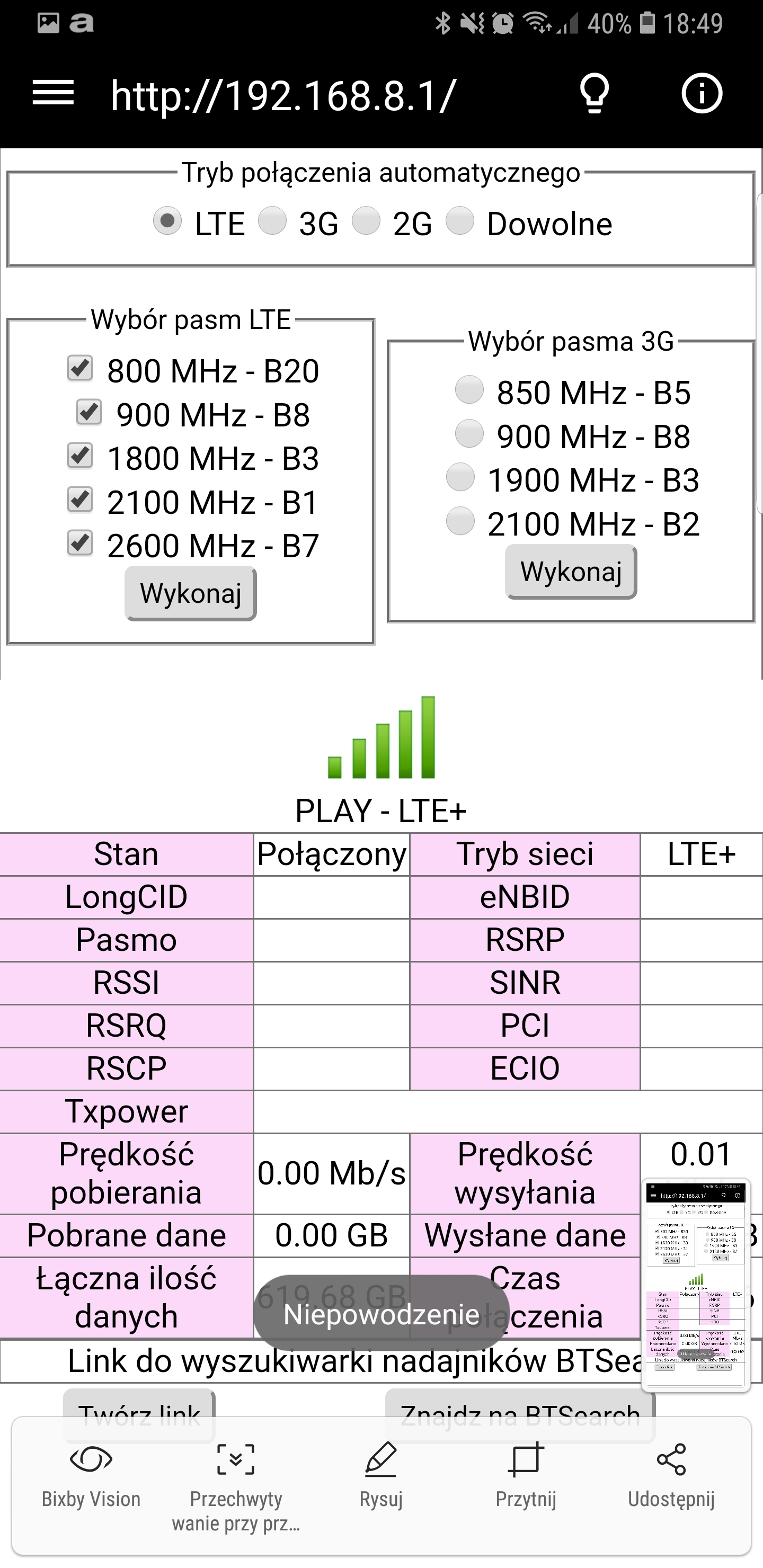Toggle the 1800 MHz - B3 LTE band
Screen dimensions: 763x1568
coord(80,456)
